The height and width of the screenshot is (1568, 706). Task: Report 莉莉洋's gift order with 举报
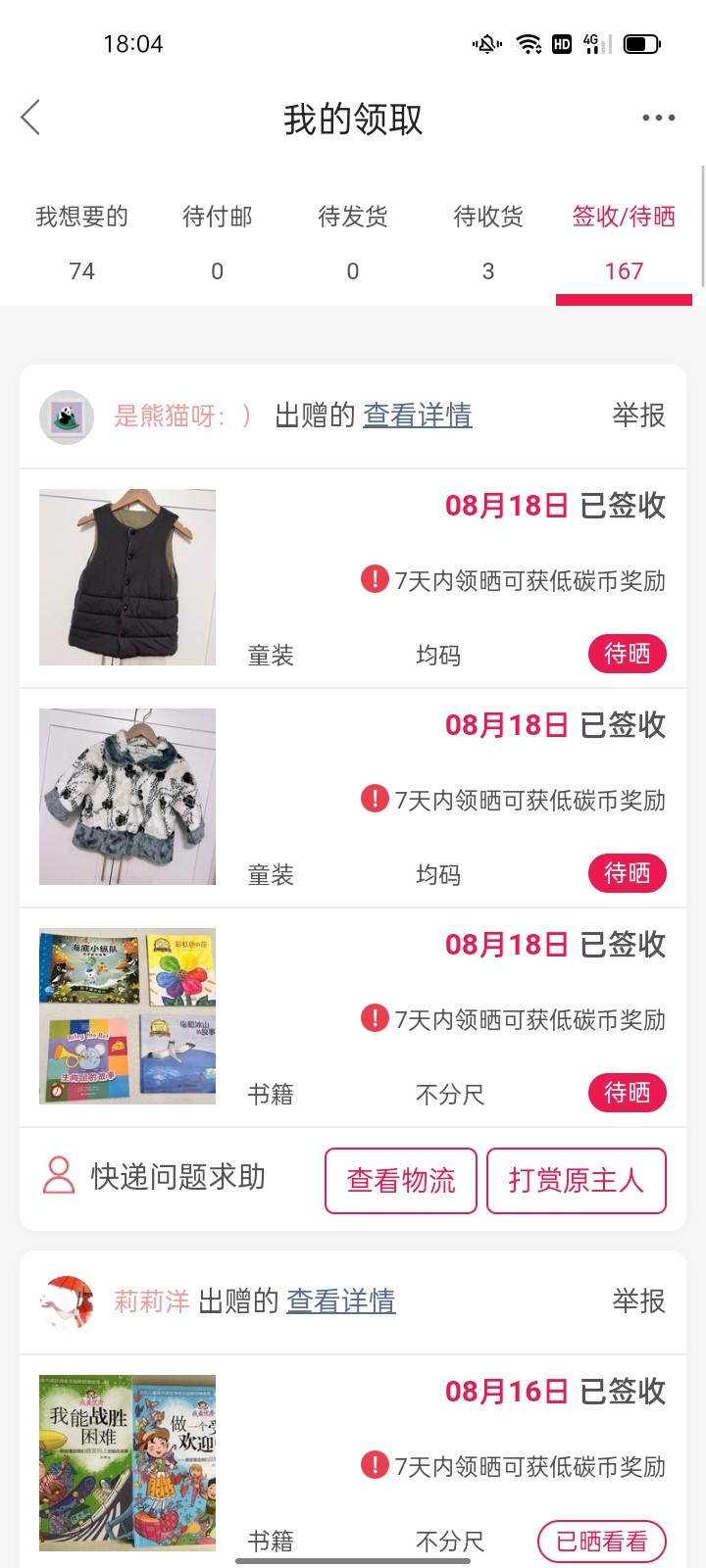[638, 1301]
